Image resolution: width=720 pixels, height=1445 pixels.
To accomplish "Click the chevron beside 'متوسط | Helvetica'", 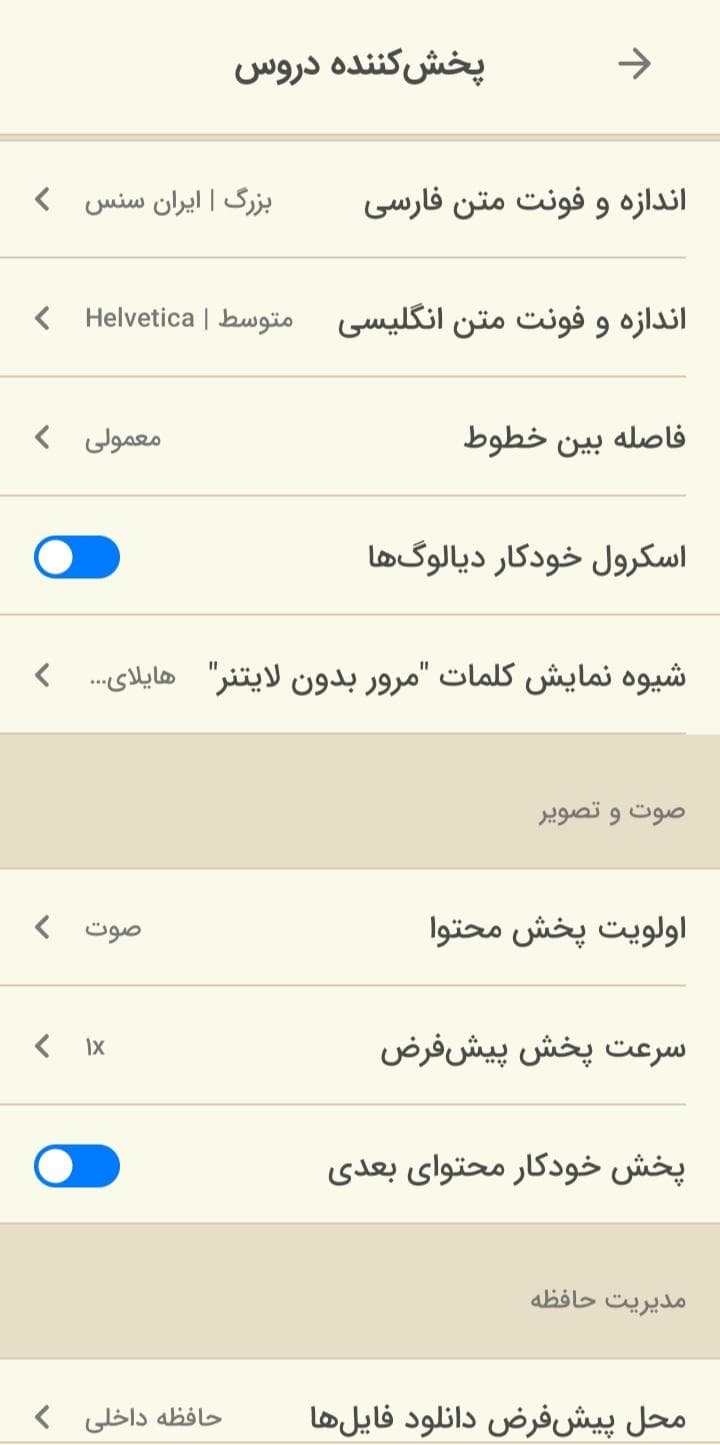I will pos(41,318).
